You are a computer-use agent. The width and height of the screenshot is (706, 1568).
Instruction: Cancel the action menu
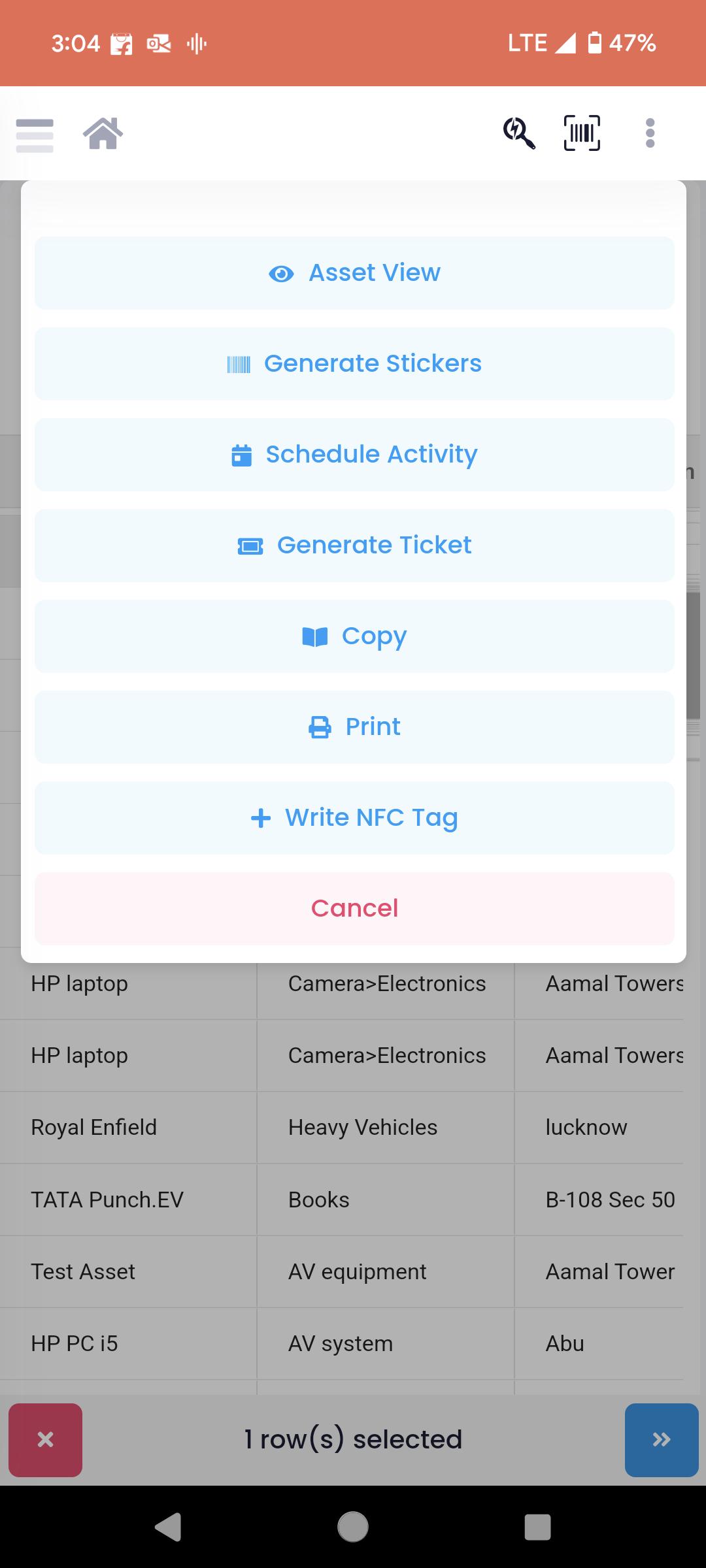354,909
